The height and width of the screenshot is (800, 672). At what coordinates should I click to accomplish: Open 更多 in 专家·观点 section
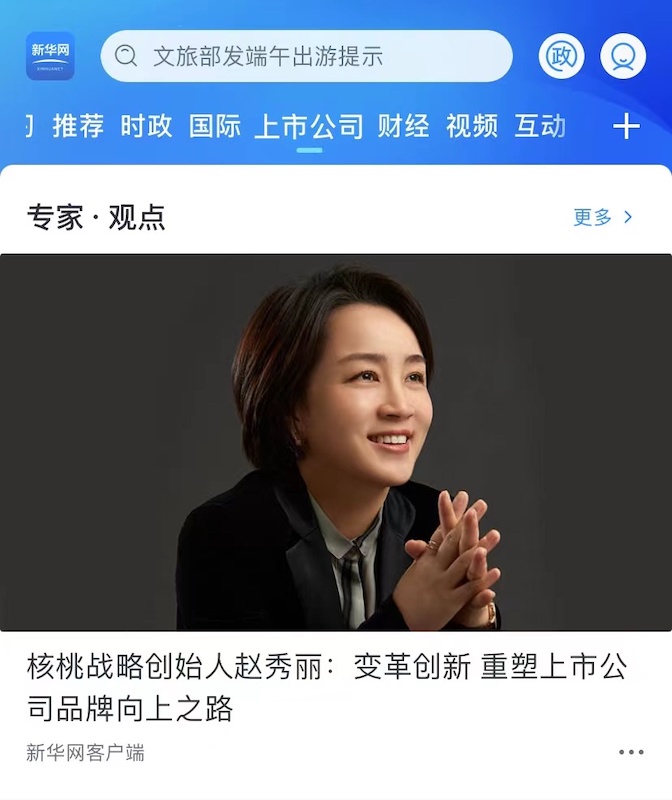[x=603, y=217]
